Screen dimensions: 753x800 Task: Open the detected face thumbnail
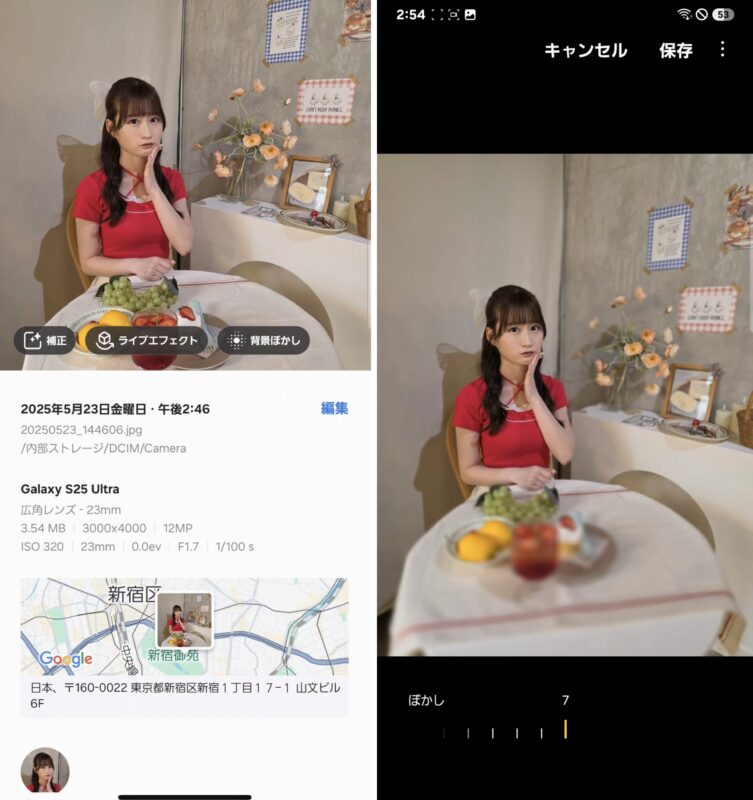[x=45, y=771]
